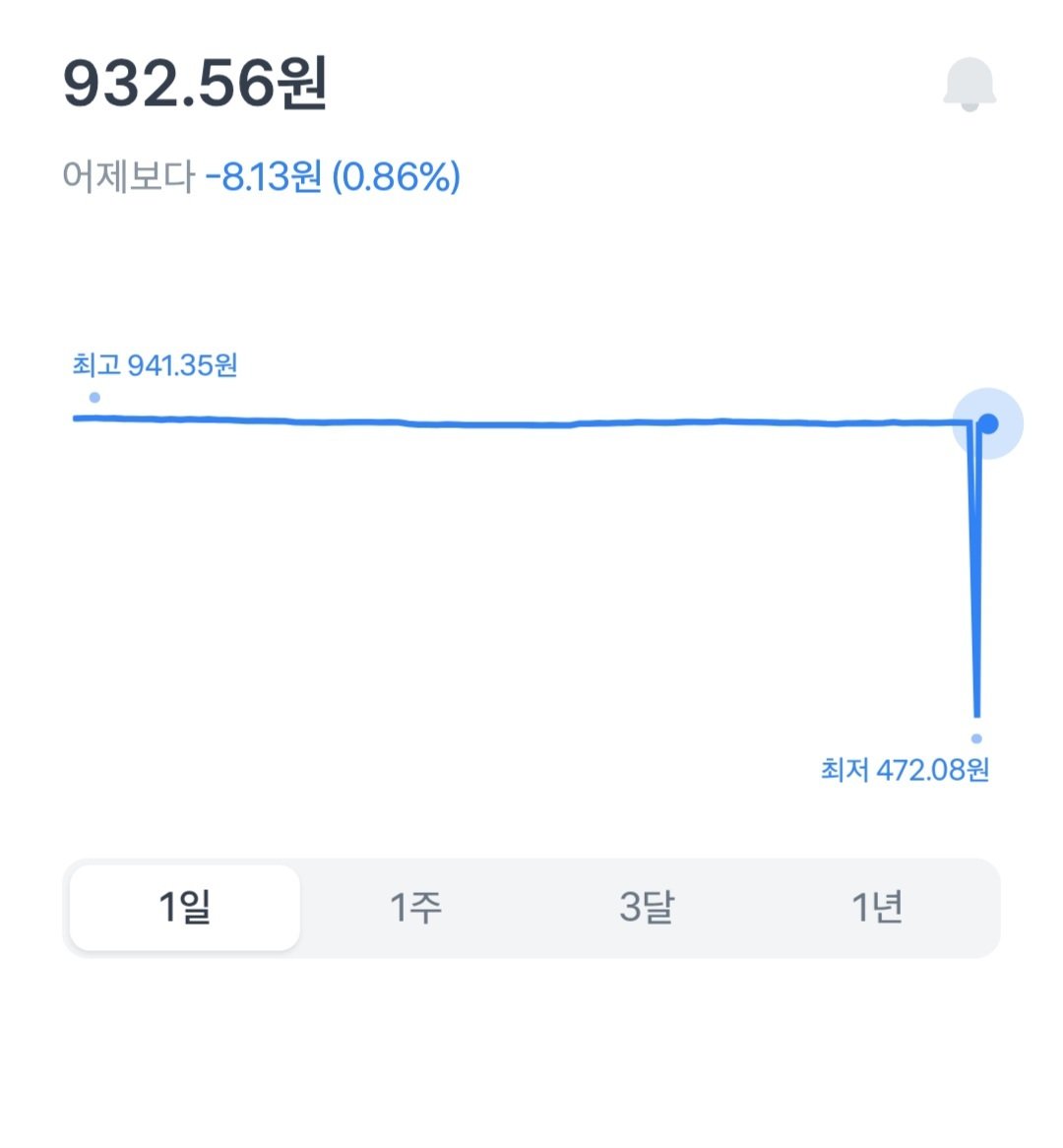The height and width of the screenshot is (1148, 1063).
Task: Select the 1일 chart range
Action: (185, 907)
